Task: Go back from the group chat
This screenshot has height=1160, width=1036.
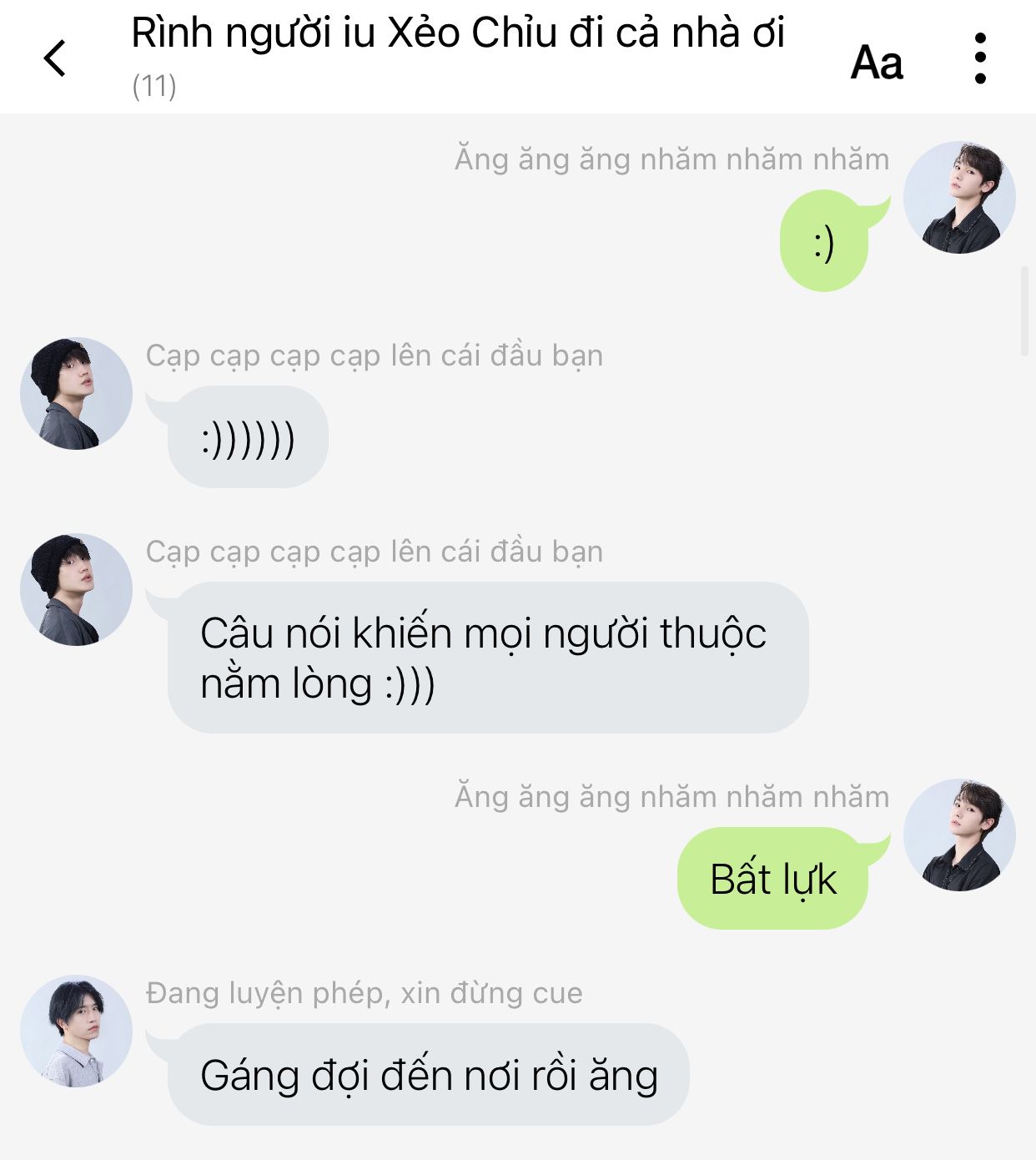Action: 55,58
